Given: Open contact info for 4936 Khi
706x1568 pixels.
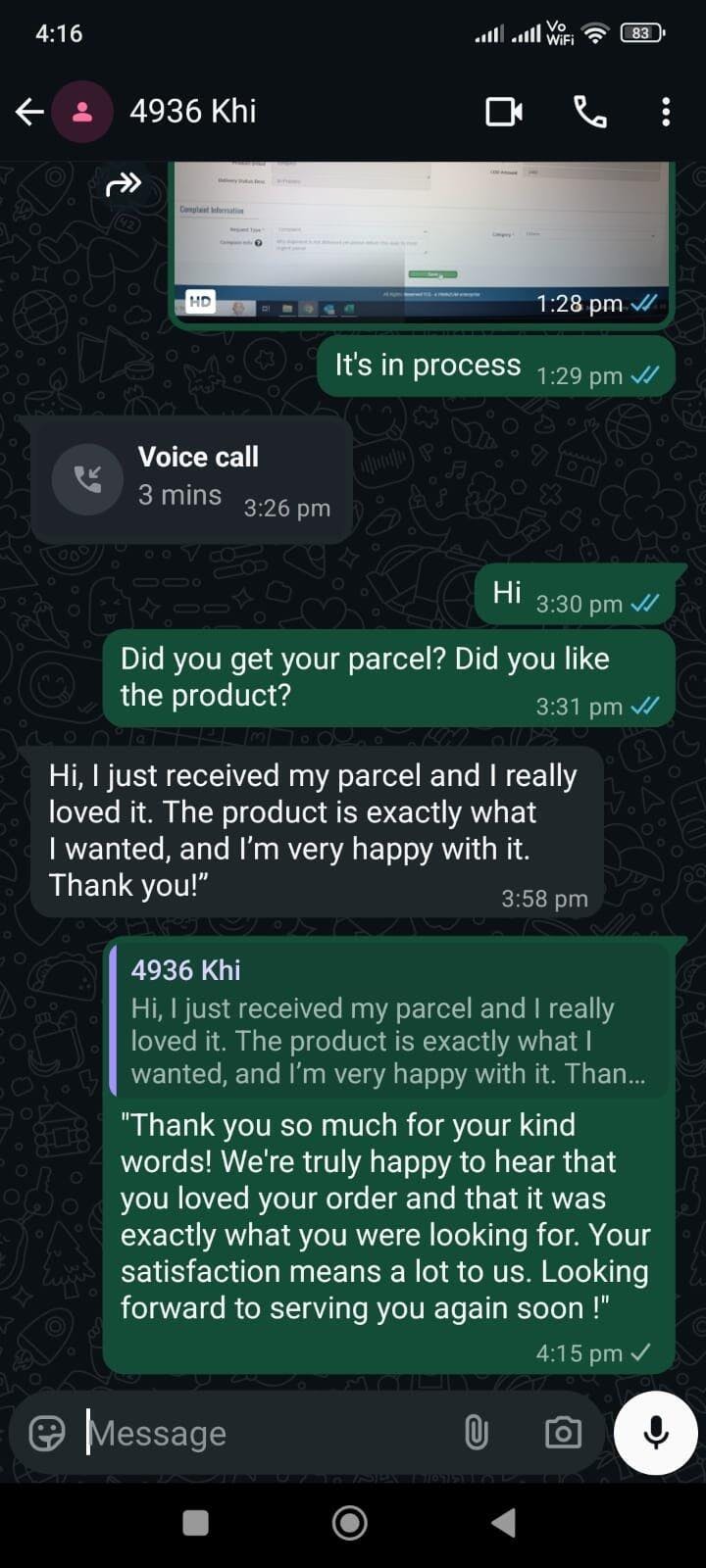Looking at the screenshot, I should click(x=193, y=112).
